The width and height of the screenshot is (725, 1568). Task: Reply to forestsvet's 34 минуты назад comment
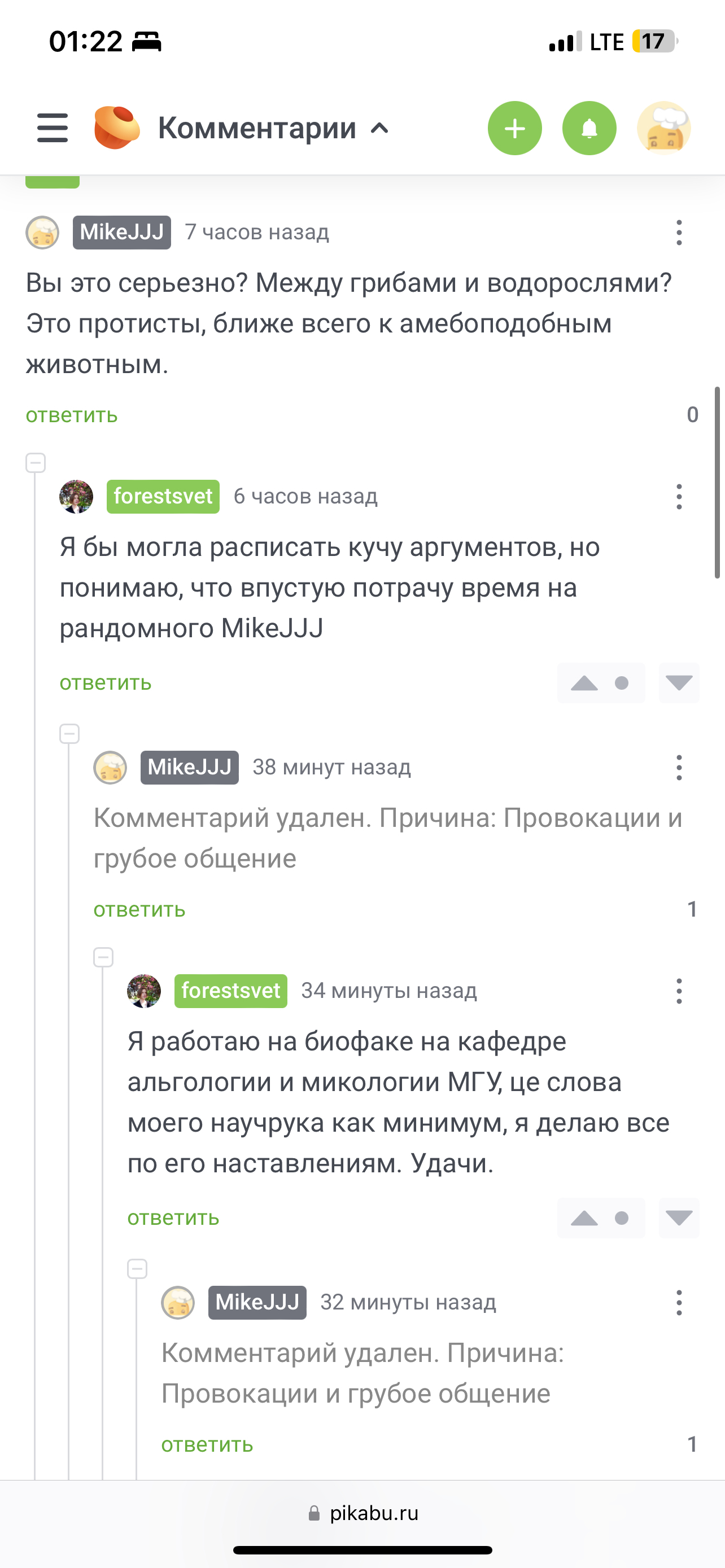click(173, 1218)
